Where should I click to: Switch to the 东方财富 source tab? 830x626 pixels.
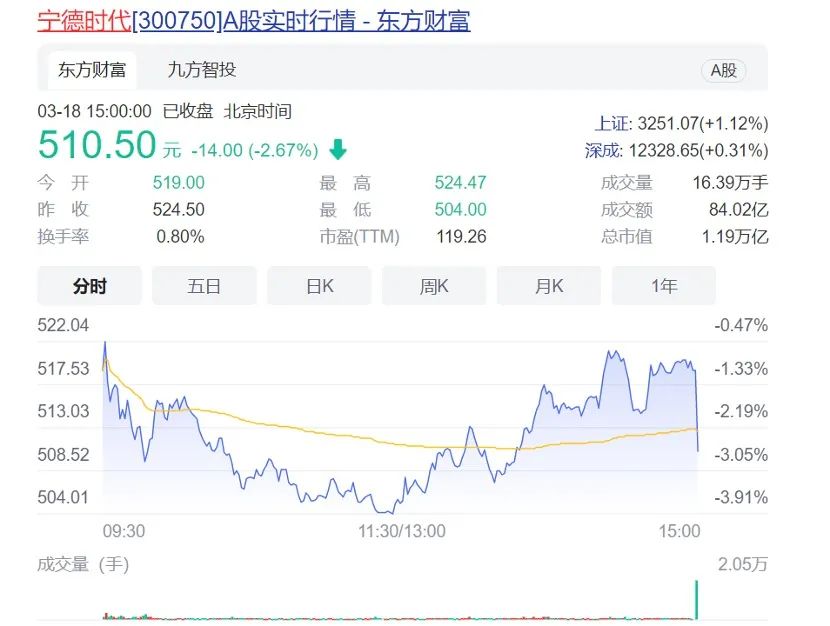coord(92,70)
